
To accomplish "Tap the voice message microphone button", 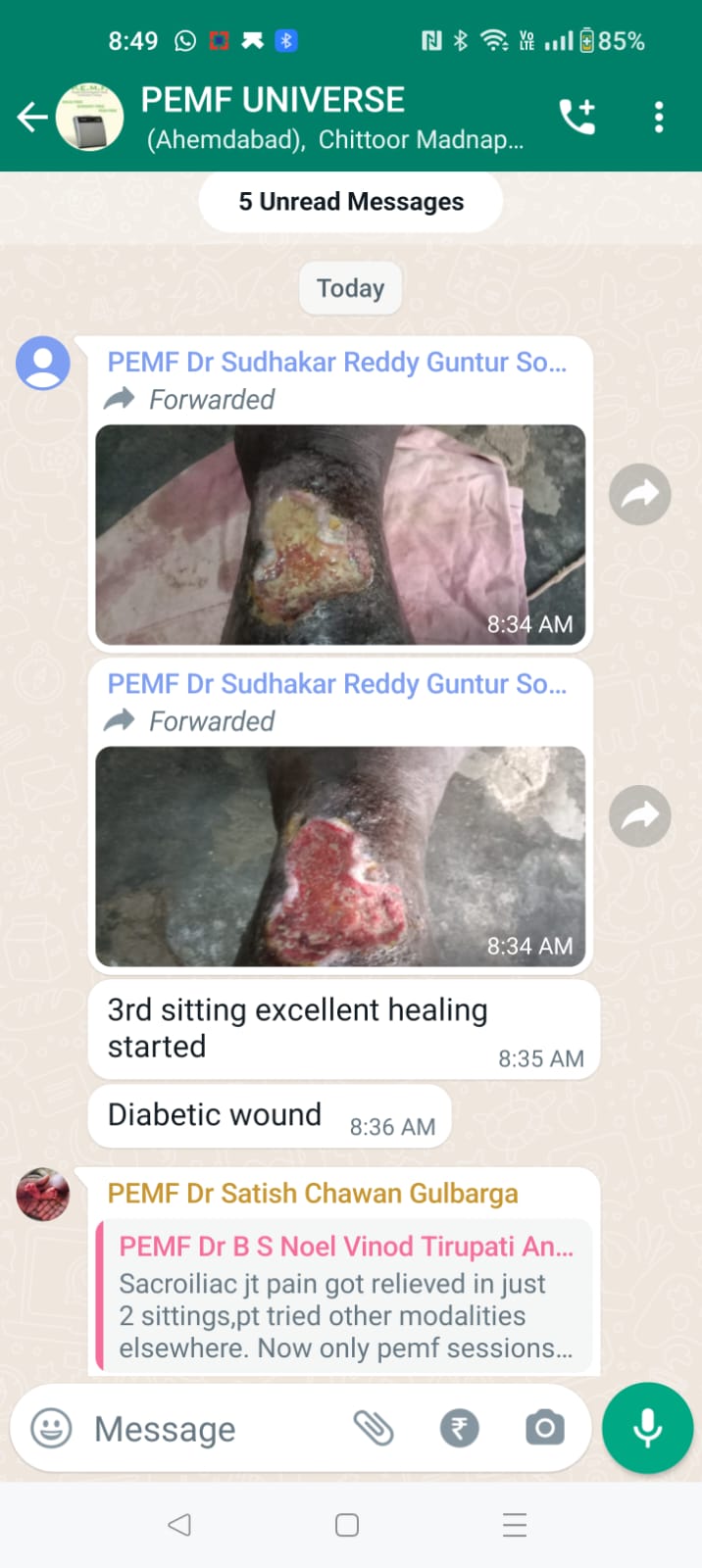I will coord(647,1428).
